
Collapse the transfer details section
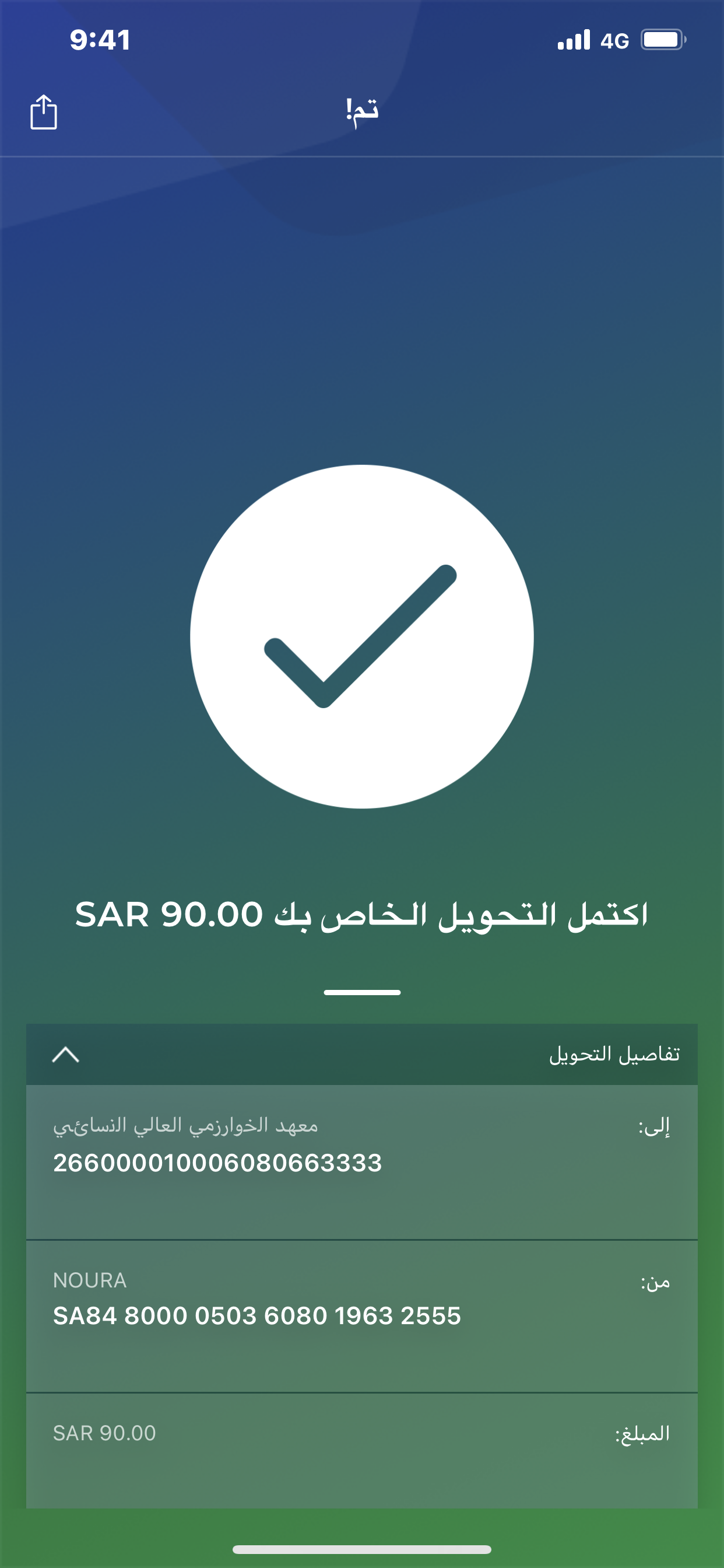tap(66, 1054)
